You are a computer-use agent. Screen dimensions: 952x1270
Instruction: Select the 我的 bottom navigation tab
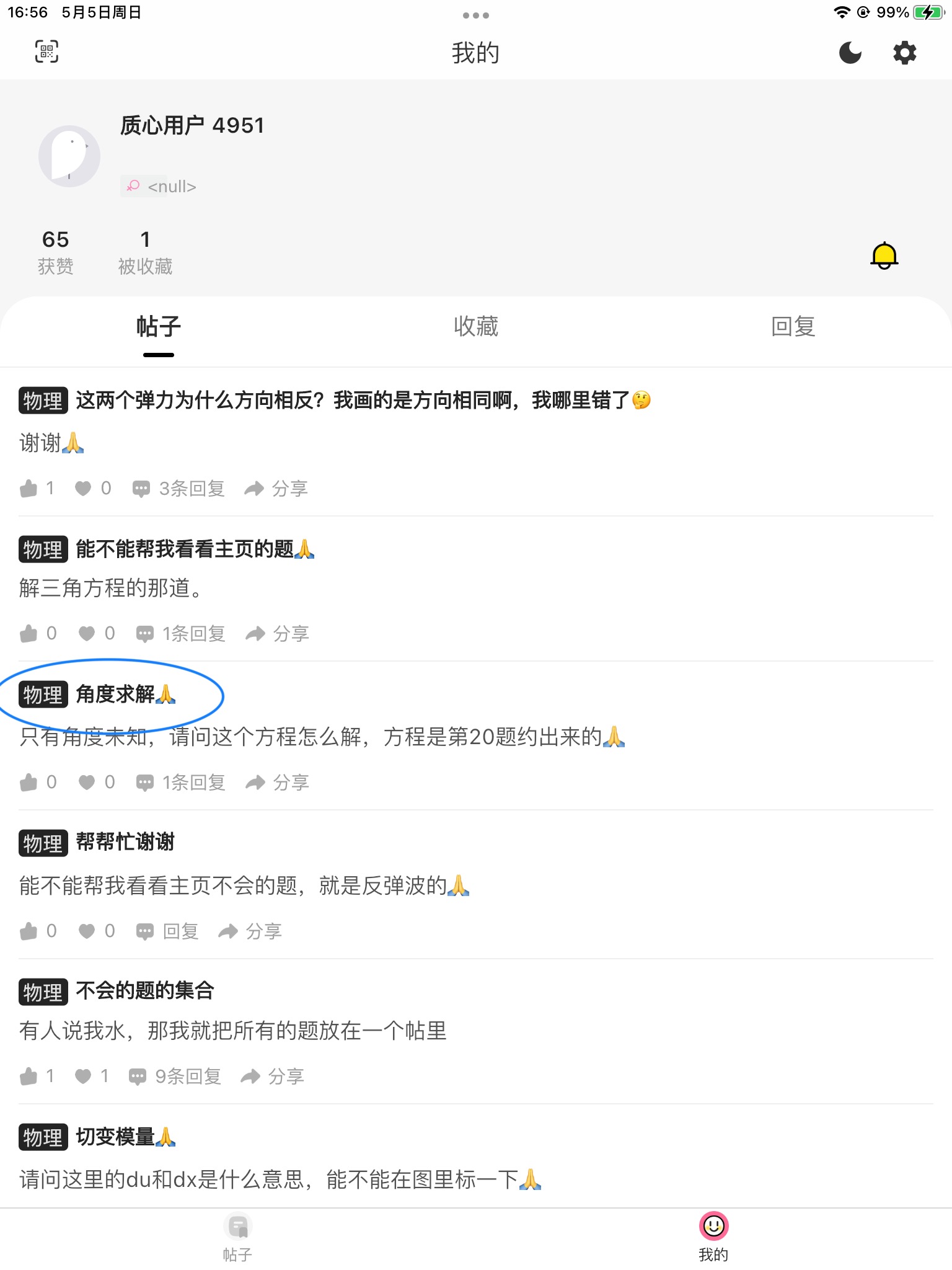point(713,1238)
